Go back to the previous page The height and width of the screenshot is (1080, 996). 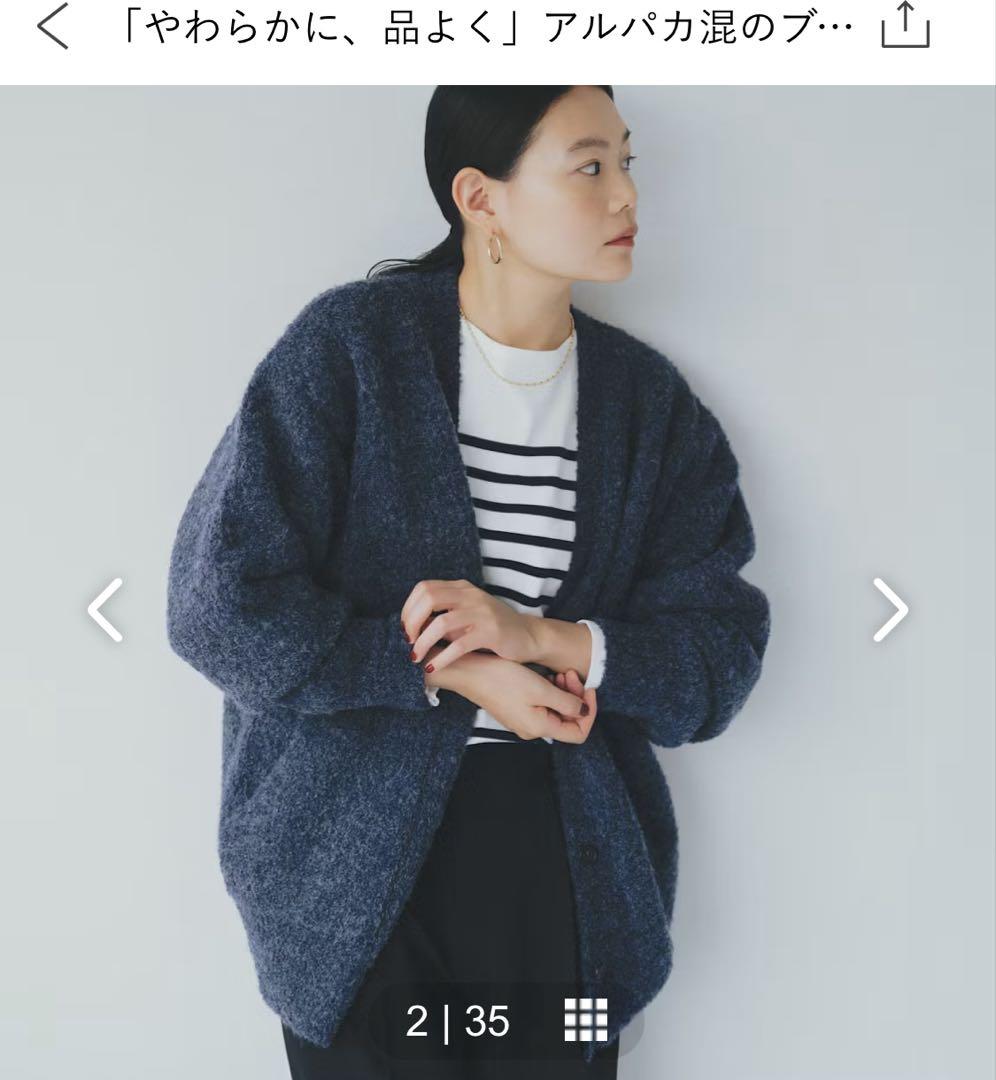pyautogui.click(x=52, y=28)
